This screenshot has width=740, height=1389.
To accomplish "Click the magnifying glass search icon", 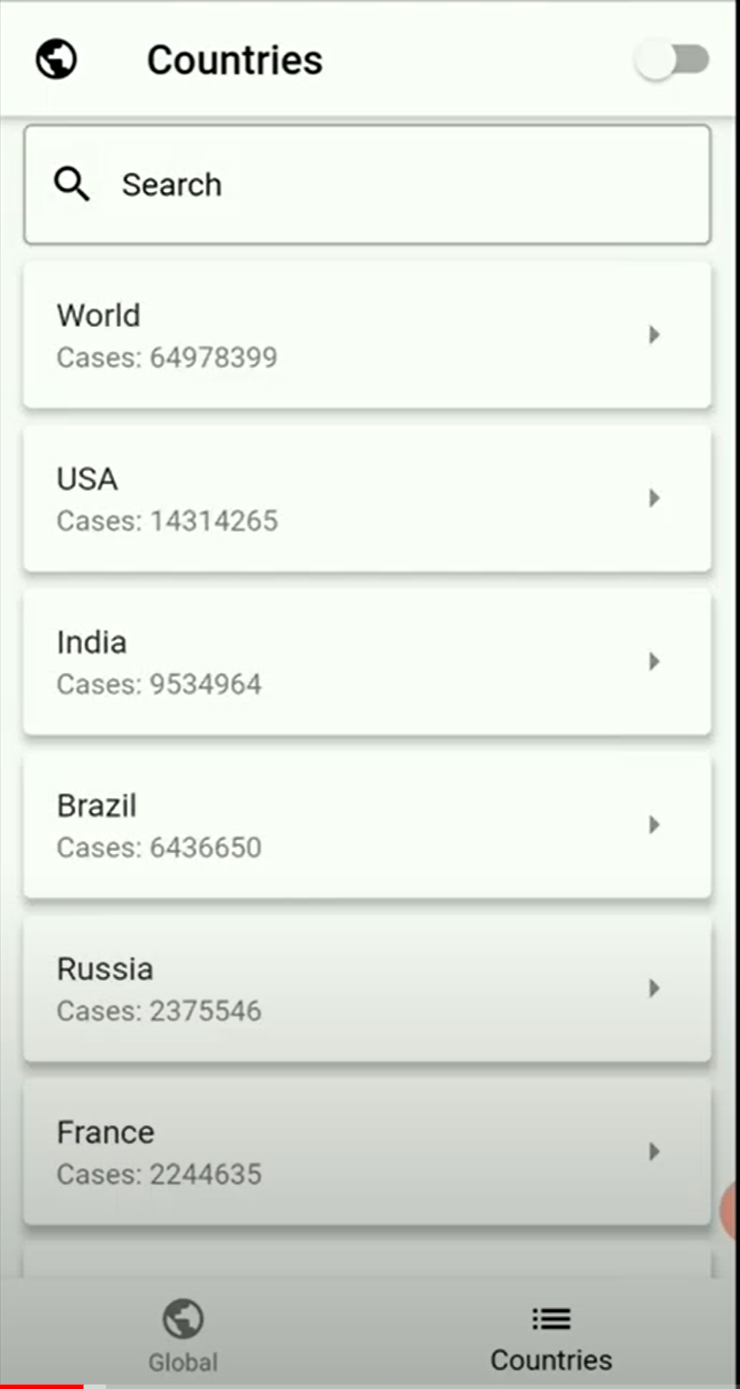I will 70,184.
